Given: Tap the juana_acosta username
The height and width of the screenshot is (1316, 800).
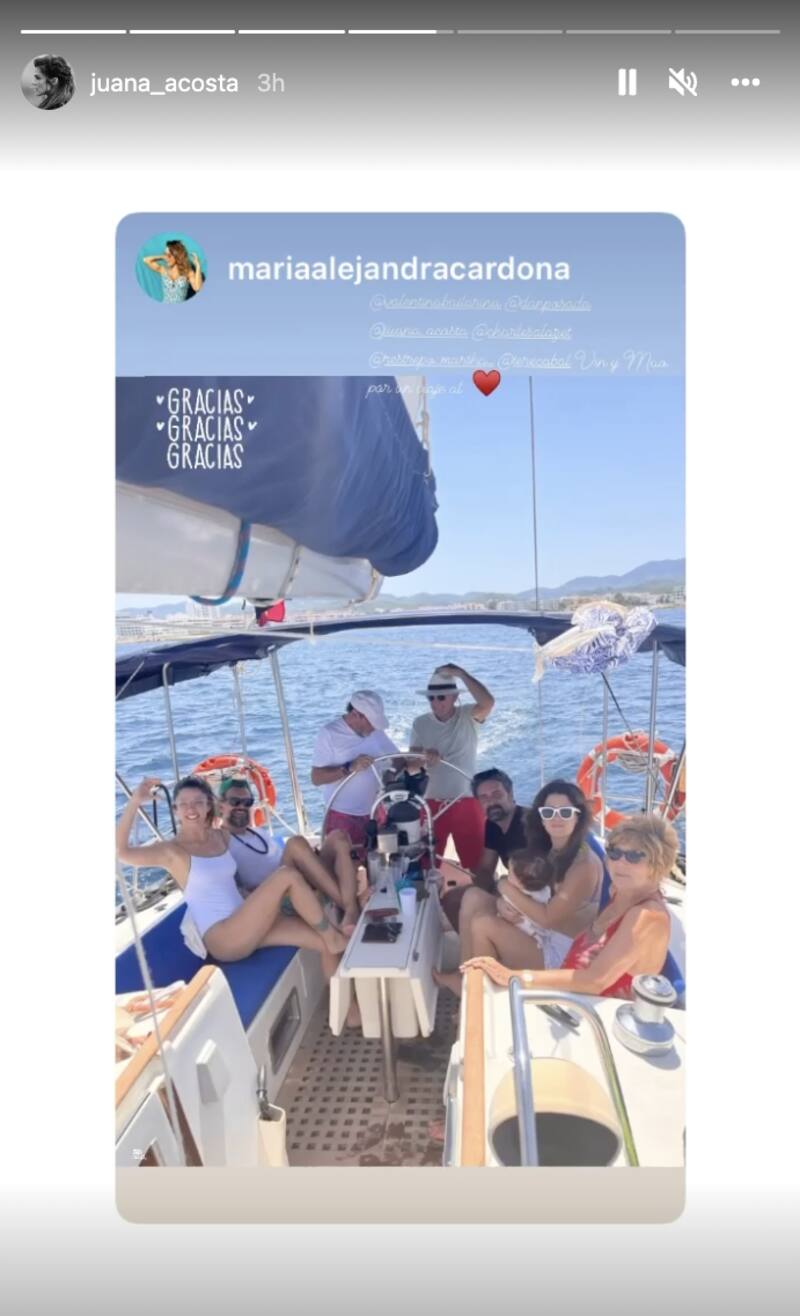Looking at the screenshot, I should click(164, 83).
